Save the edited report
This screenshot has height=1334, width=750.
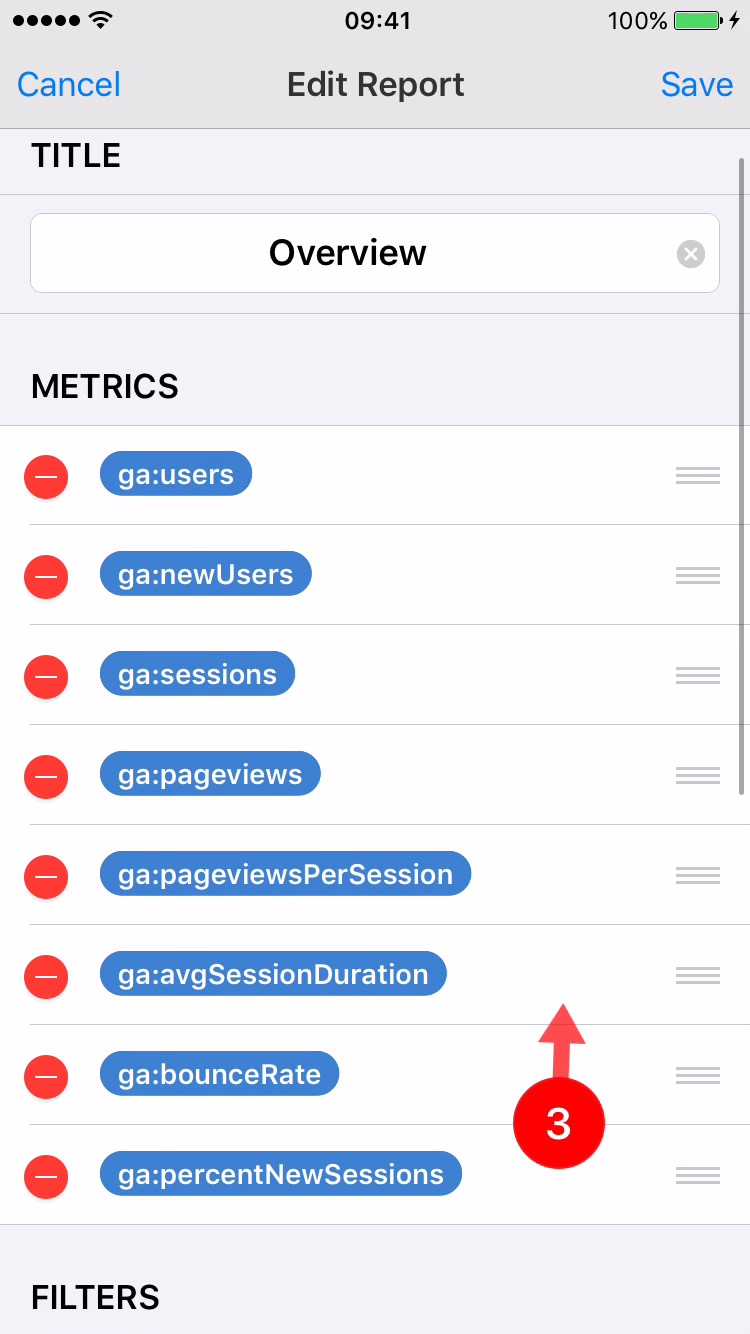point(696,85)
